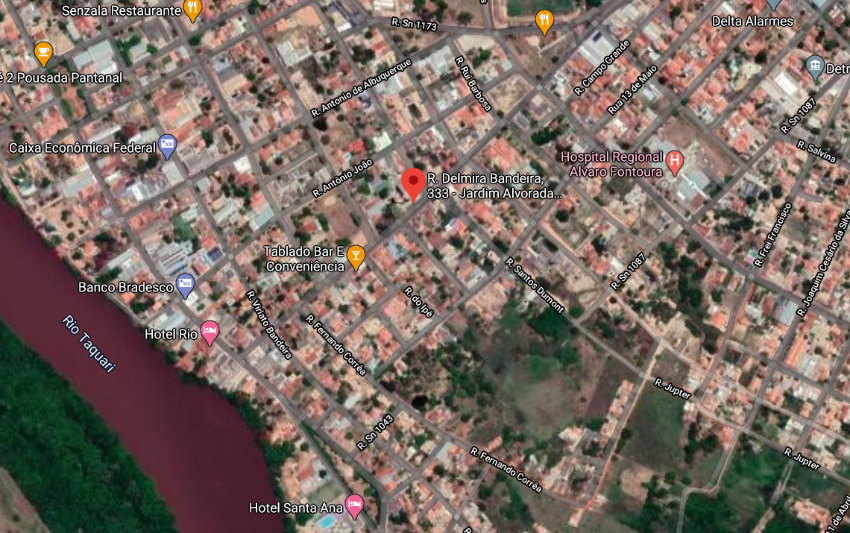
Task: Tap the restaurant marker near R. Sn 1173
Action: coord(544,21)
